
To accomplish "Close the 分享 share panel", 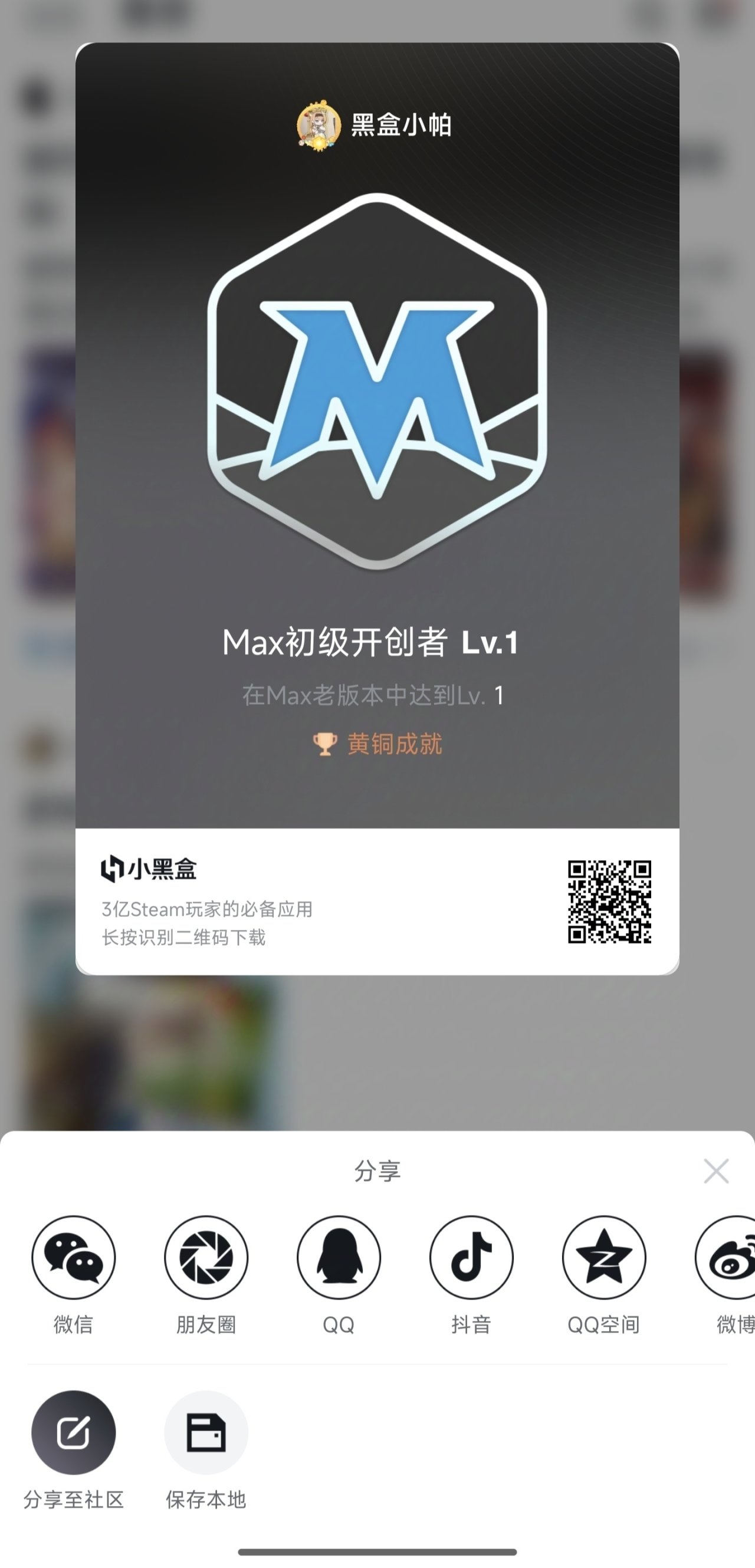I will point(716,1171).
